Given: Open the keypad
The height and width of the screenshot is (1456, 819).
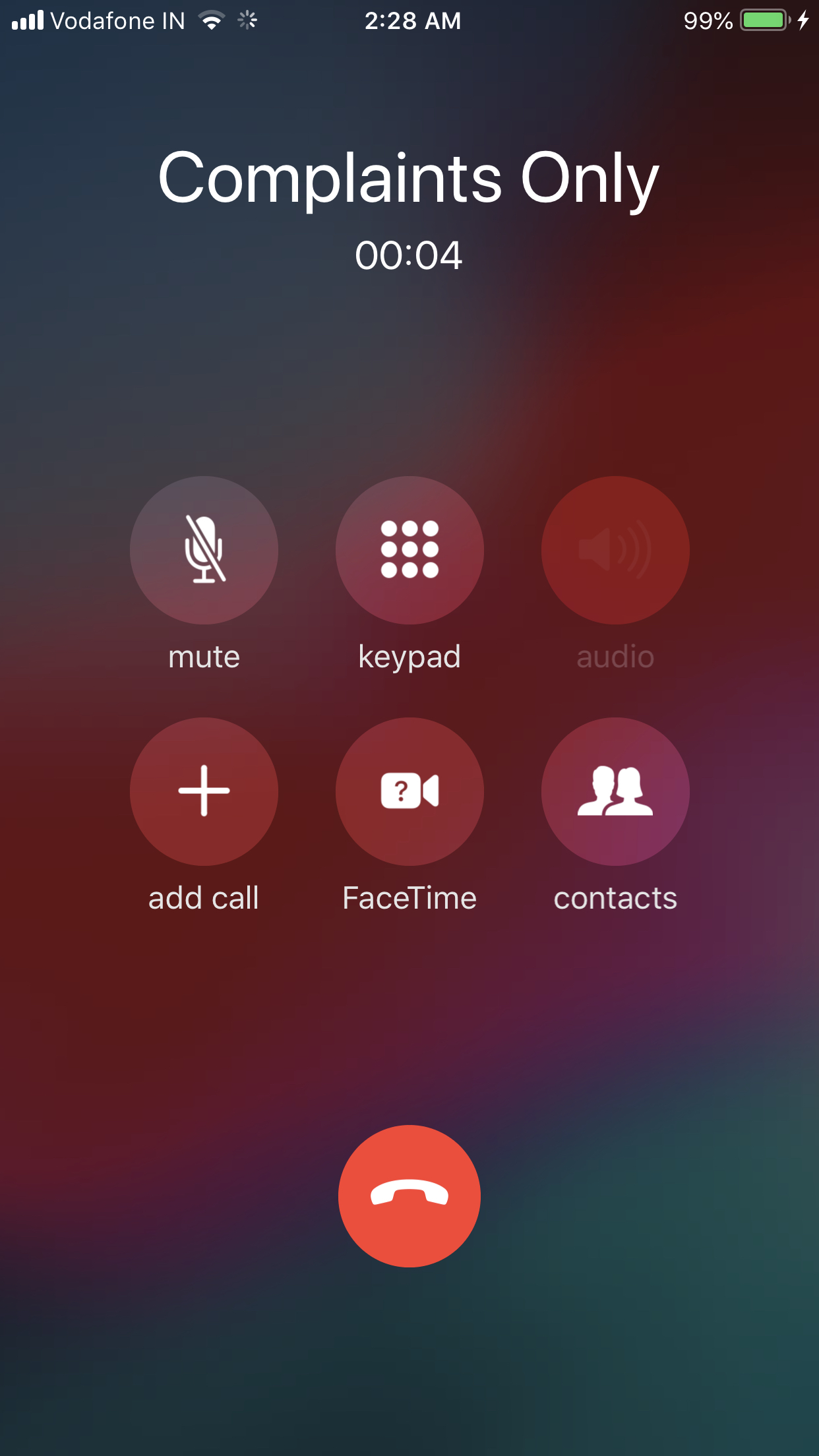Looking at the screenshot, I should click(409, 550).
